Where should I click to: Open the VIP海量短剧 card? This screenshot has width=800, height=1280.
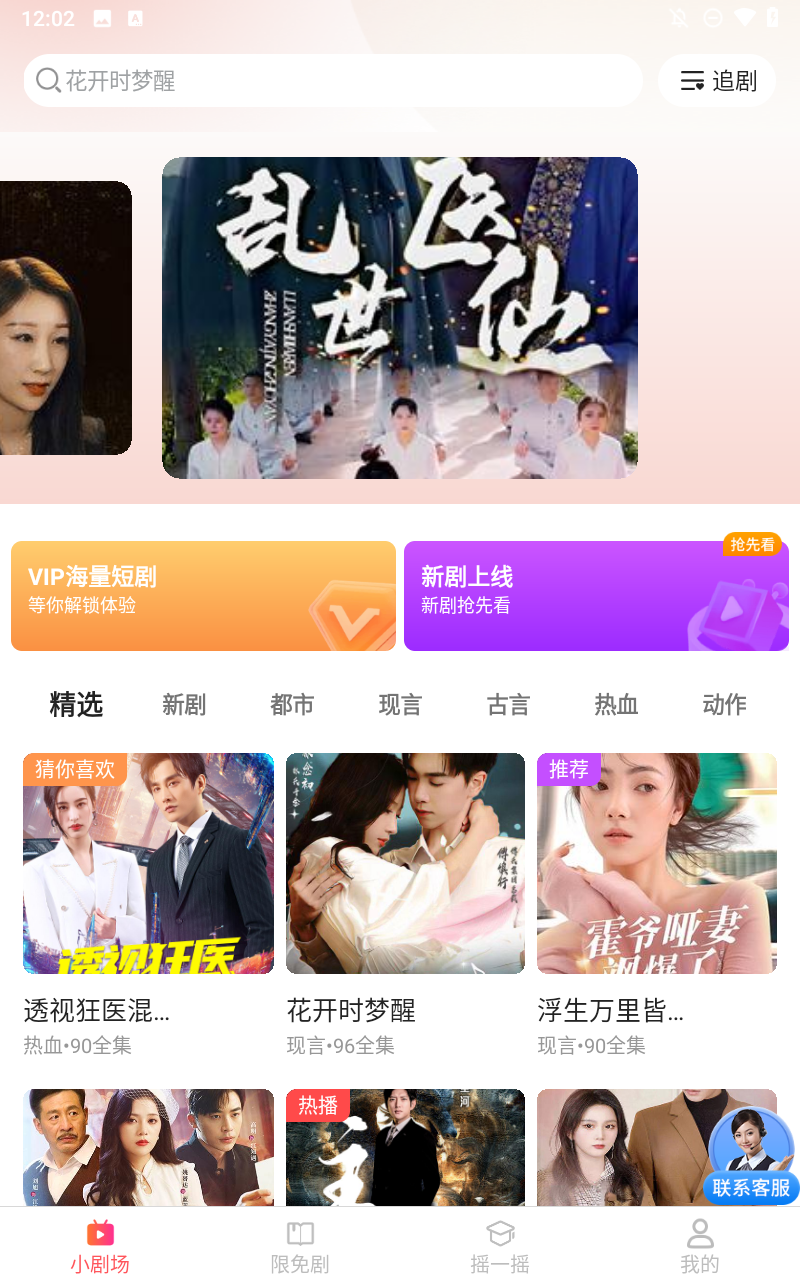[203, 596]
